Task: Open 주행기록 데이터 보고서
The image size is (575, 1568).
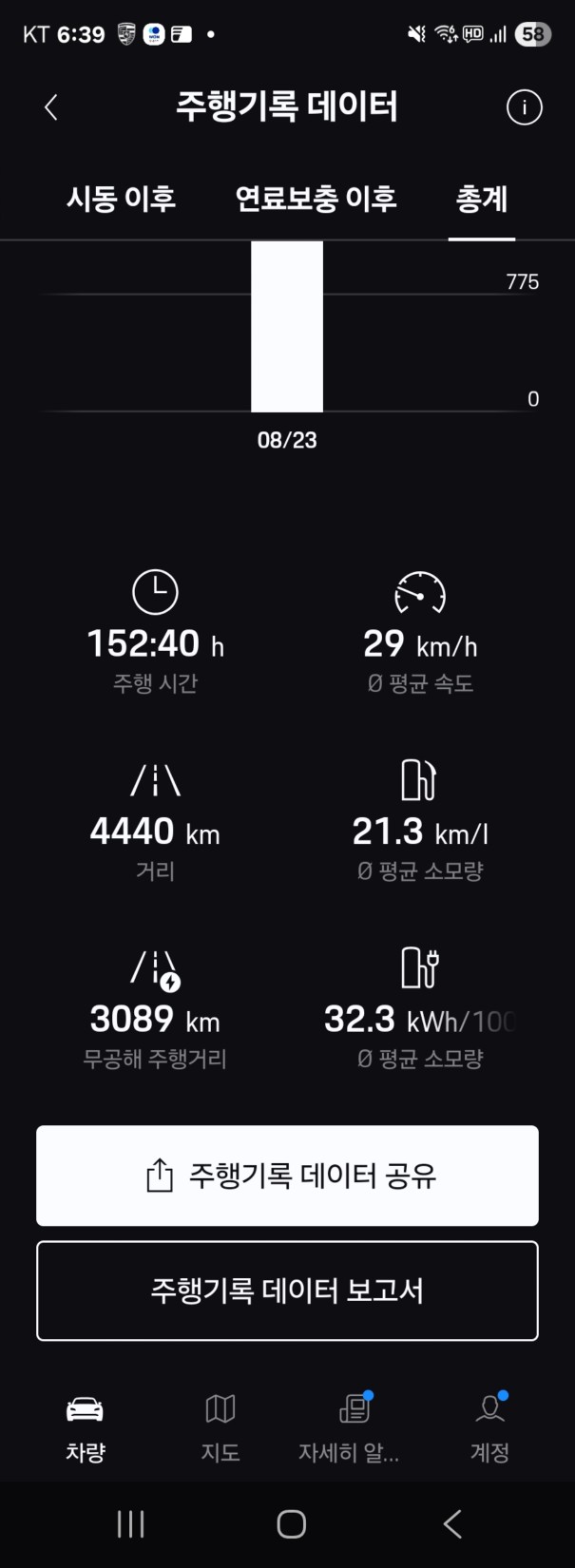Action: click(287, 1291)
